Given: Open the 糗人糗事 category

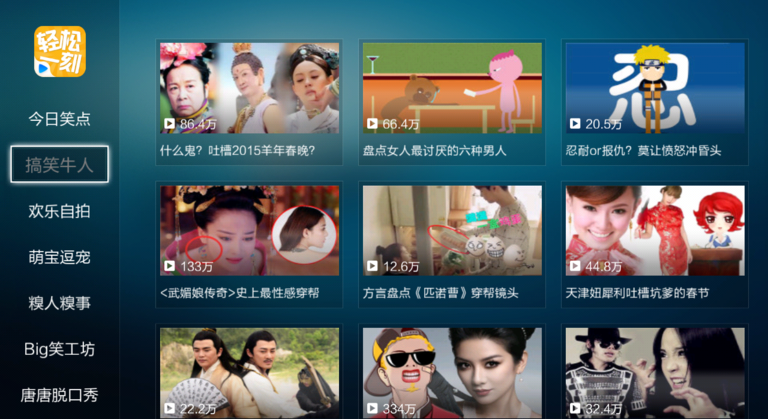Looking at the screenshot, I should point(59,303).
